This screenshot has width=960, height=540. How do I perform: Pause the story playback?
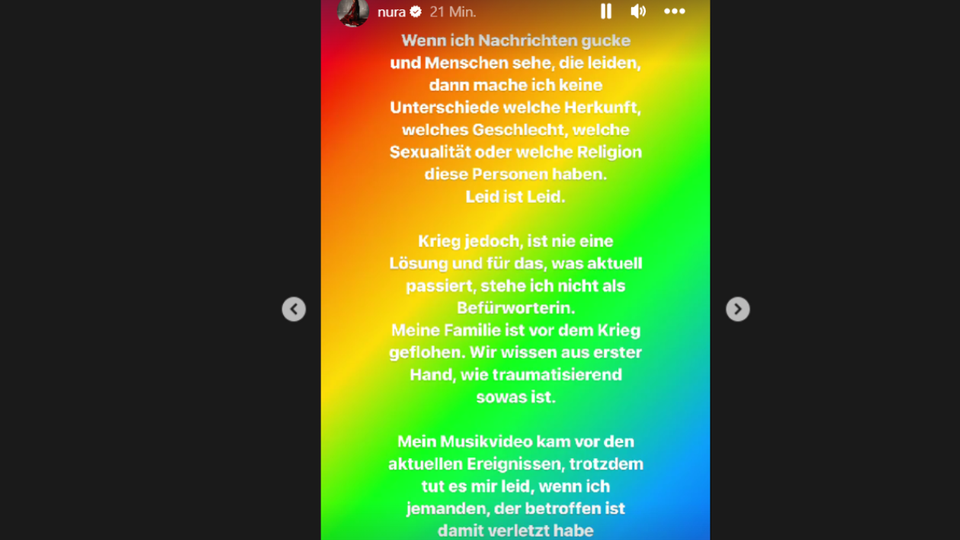tap(605, 12)
